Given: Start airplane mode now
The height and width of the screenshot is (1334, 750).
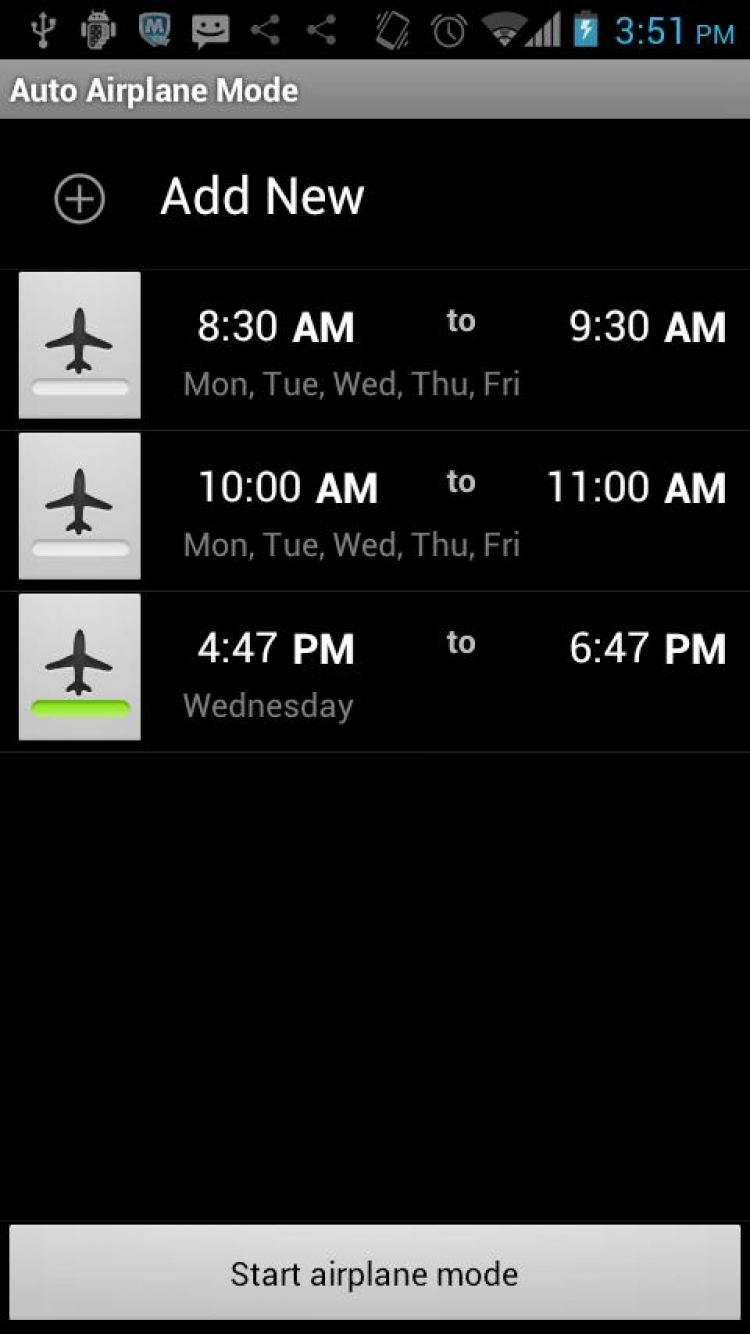Looking at the screenshot, I should coord(375,1274).
